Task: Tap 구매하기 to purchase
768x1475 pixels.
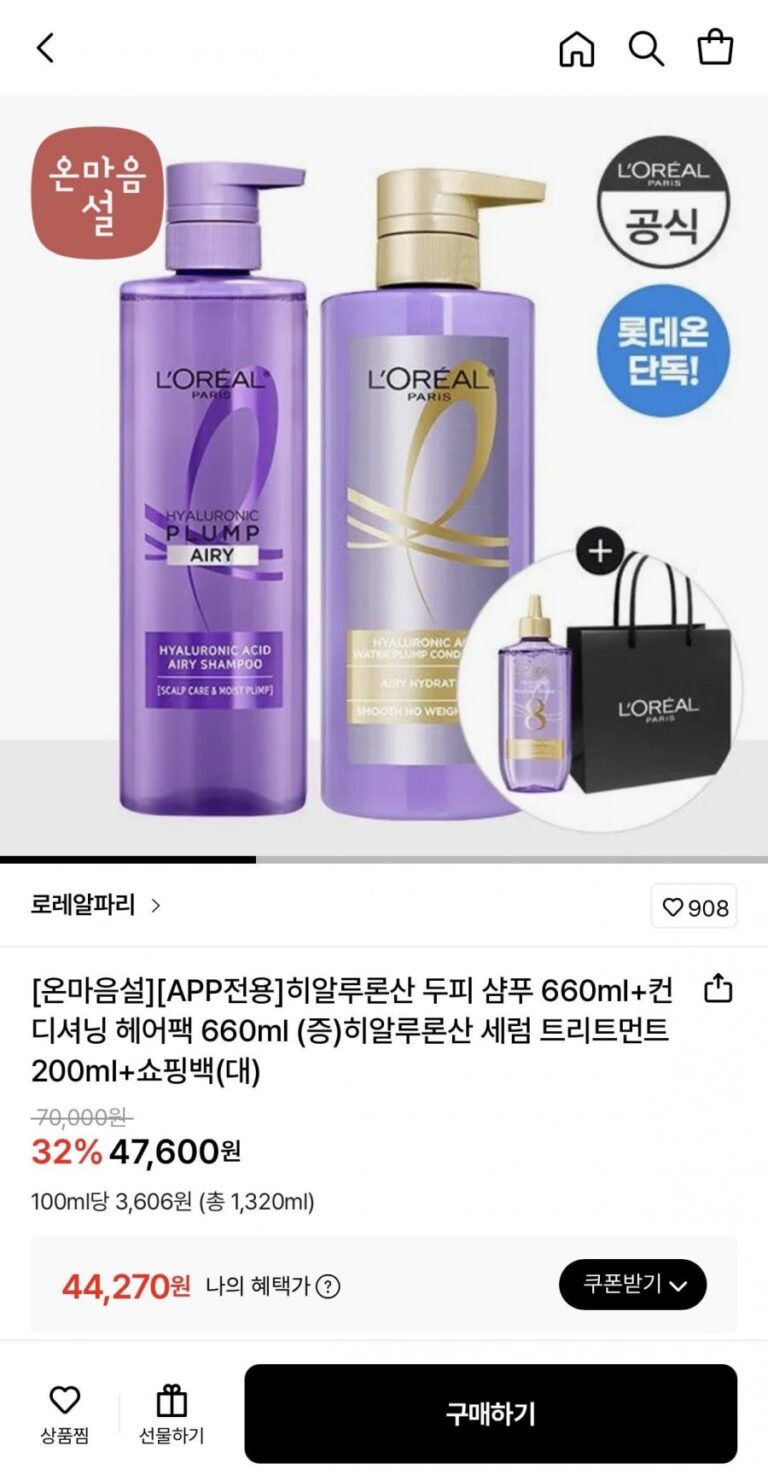Action: point(491,1413)
